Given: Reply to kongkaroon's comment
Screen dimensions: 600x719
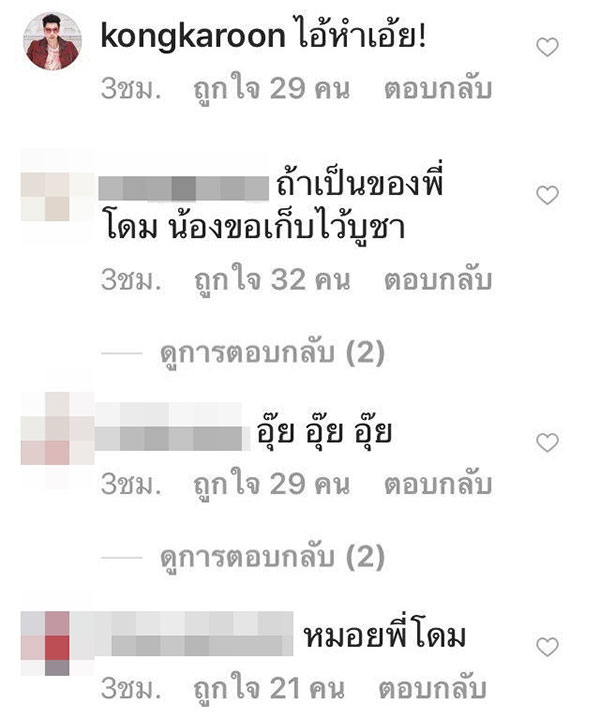Looking at the screenshot, I should 437,89.
